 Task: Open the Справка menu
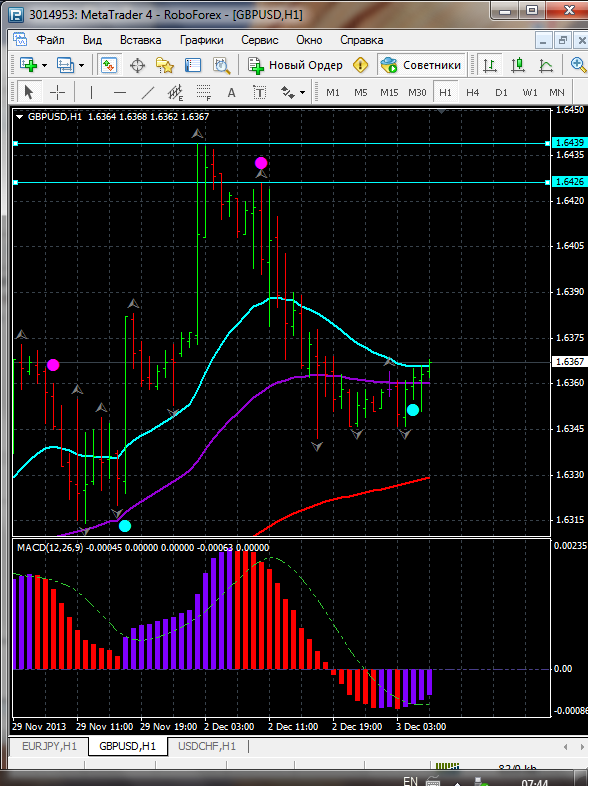tap(361, 40)
